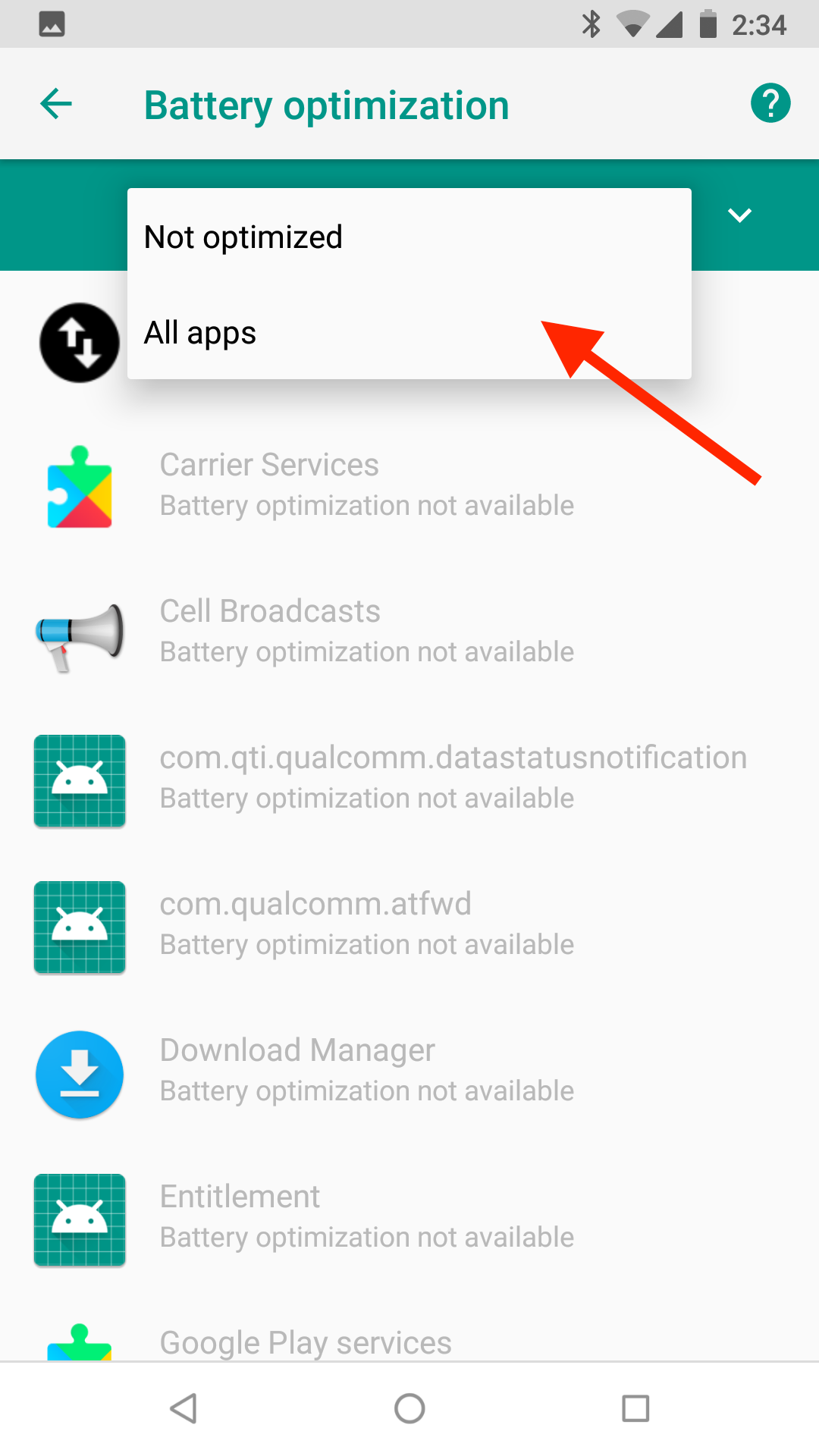Open Entitlement entry
Screen dimensions: 819x1456
[x=409, y=1216]
